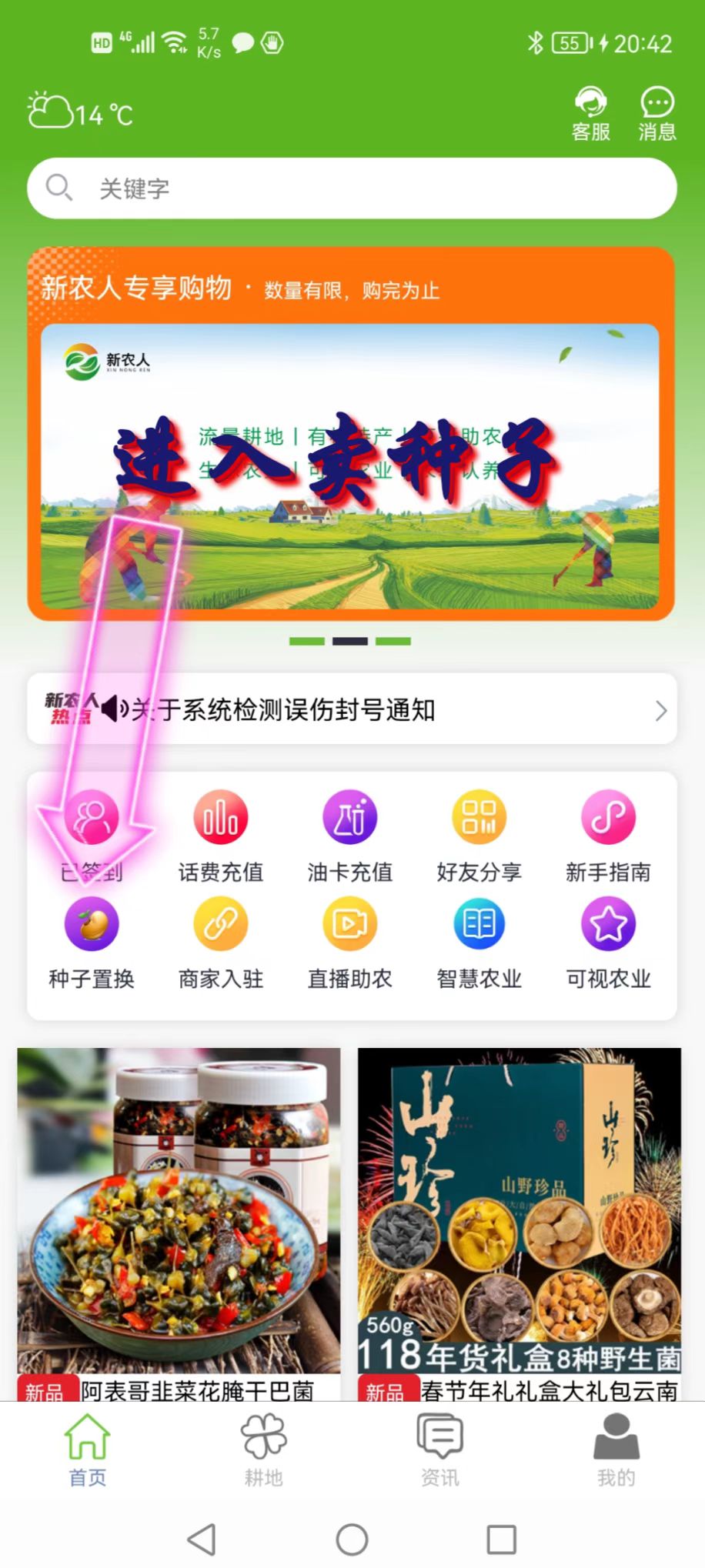Switch to the 耕地 tab
The height and width of the screenshot is (1568, 705).
pyautogui.click(x=263, y=1450)
